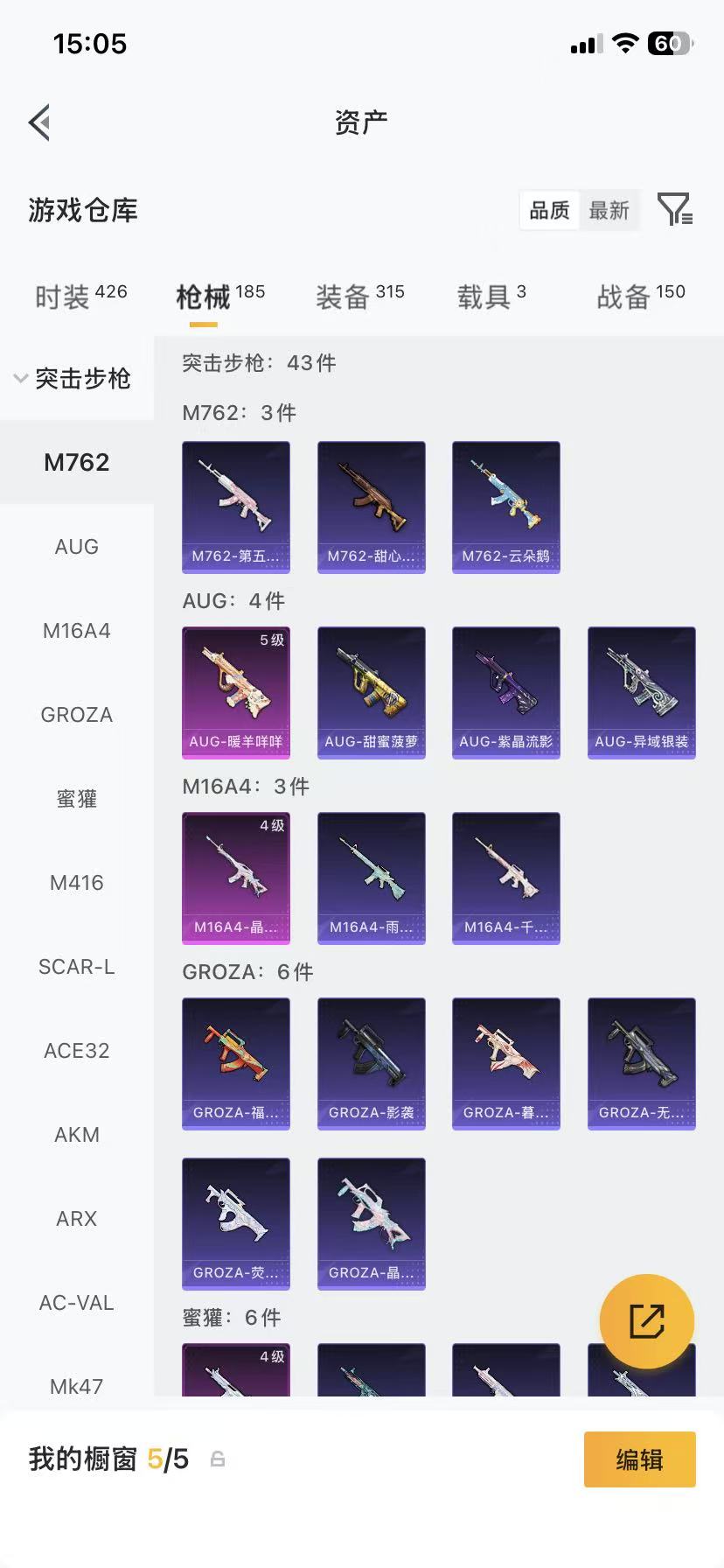Viewport: 724px width, 1568px height.
Task: View the AUG-紫晶流影 skin
Action: click(505, 692)
